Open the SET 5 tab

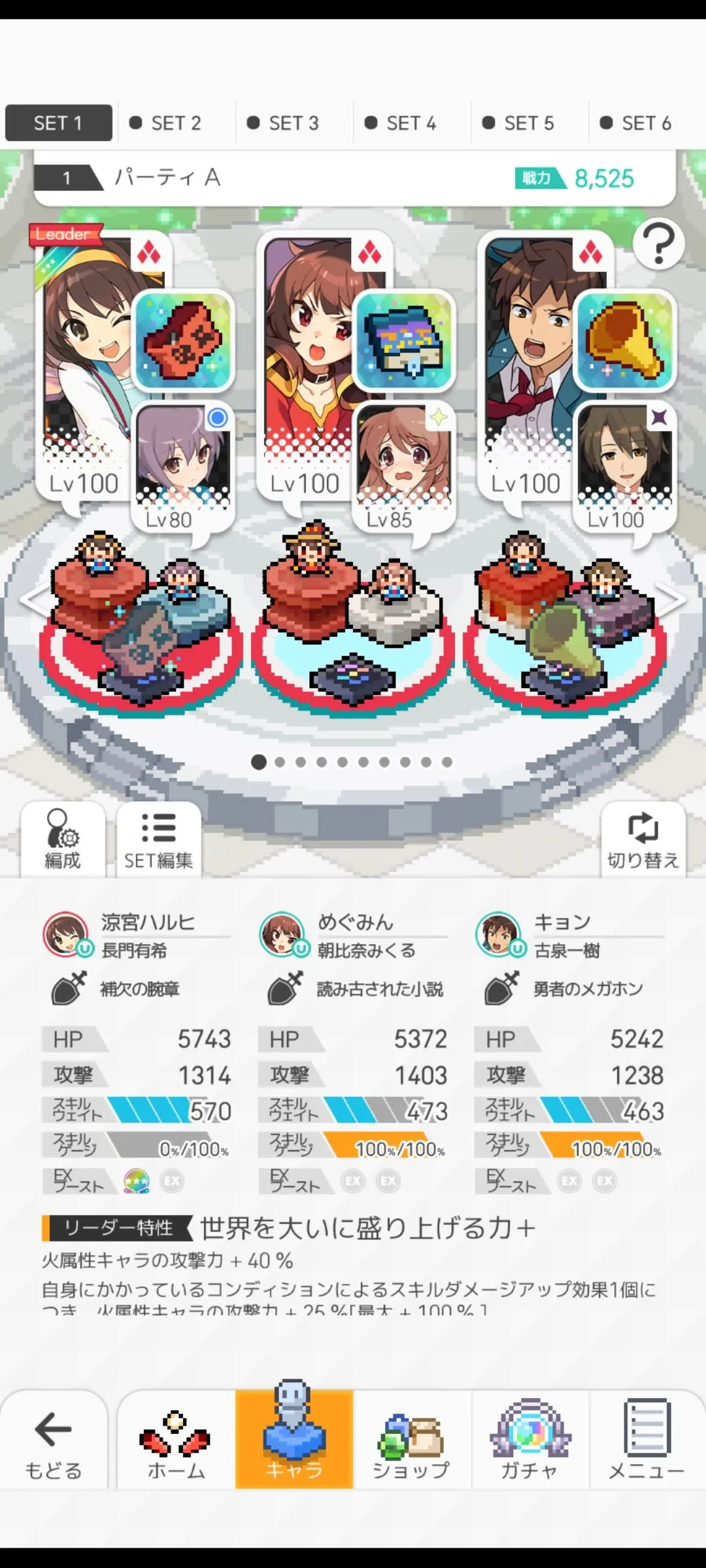(x=519, y=123)
